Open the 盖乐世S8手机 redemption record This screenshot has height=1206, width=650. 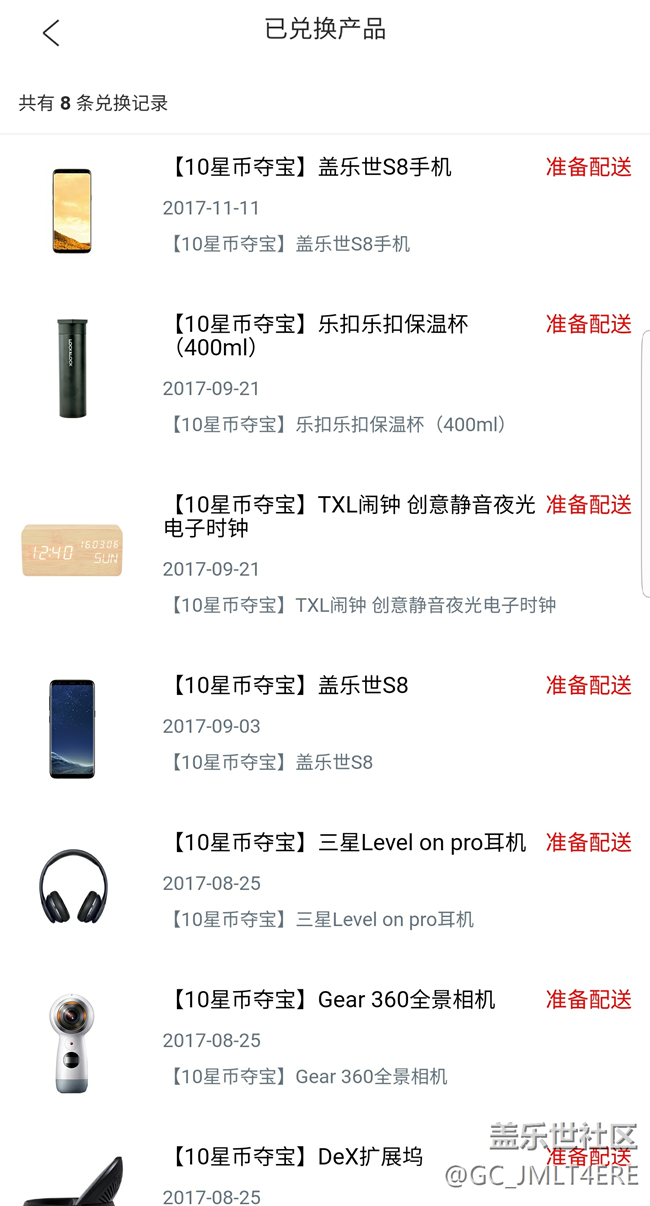[308, 168]
